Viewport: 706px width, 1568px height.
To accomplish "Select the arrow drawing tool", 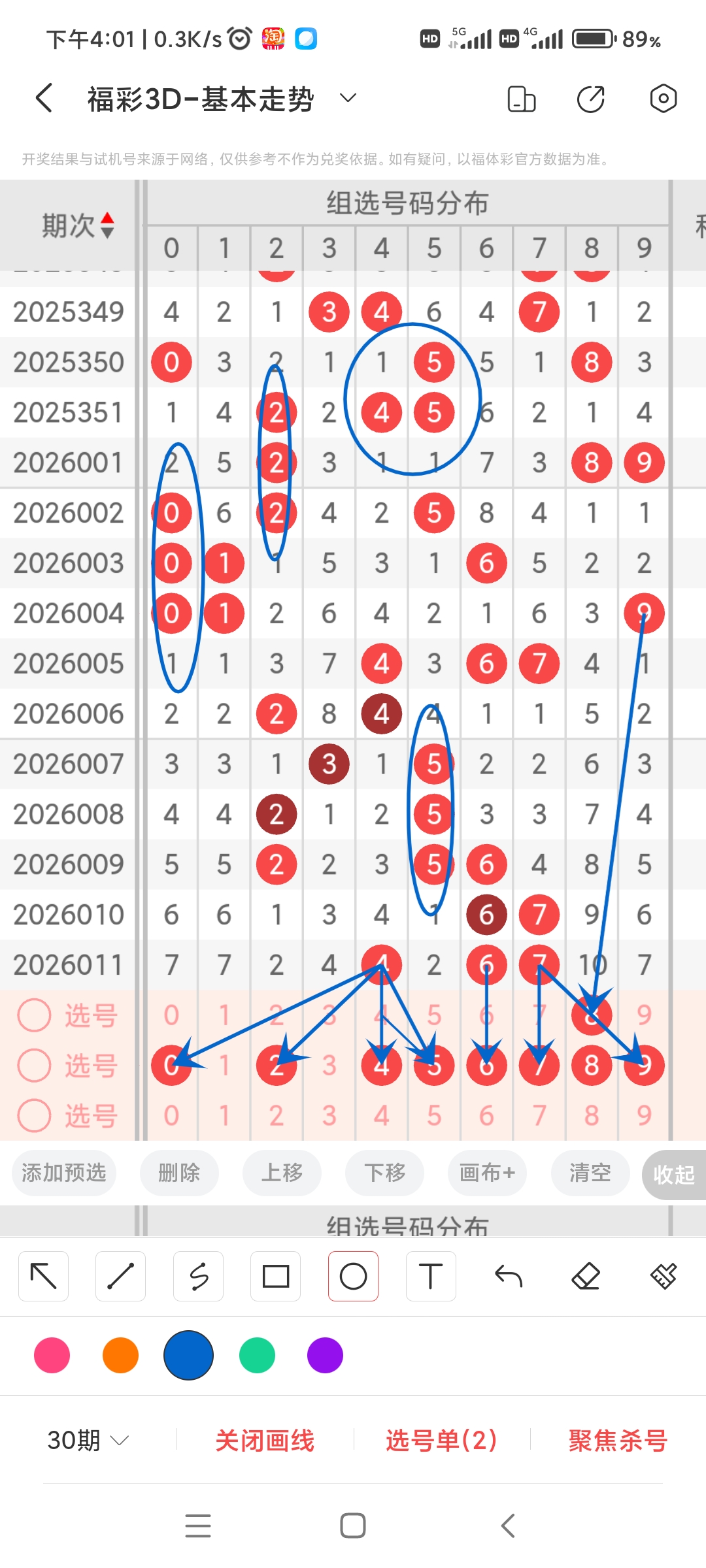I will [x=44, y=1276].
